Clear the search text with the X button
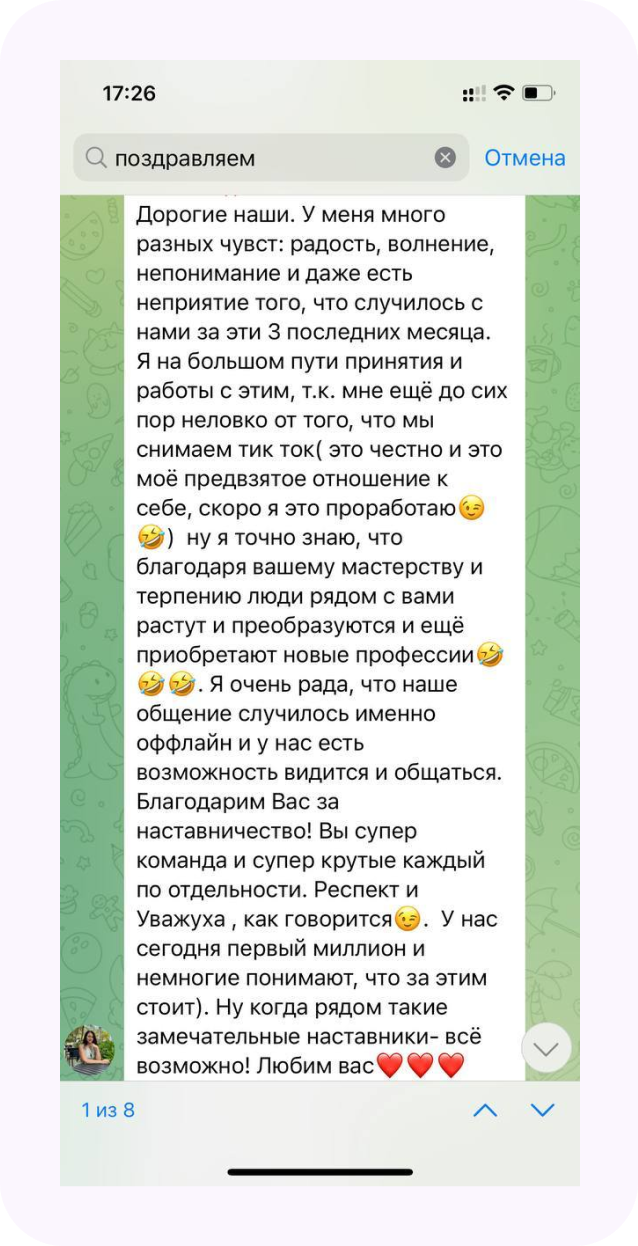The height and width of the screenshot is (1246, 638). pos(445,158)
